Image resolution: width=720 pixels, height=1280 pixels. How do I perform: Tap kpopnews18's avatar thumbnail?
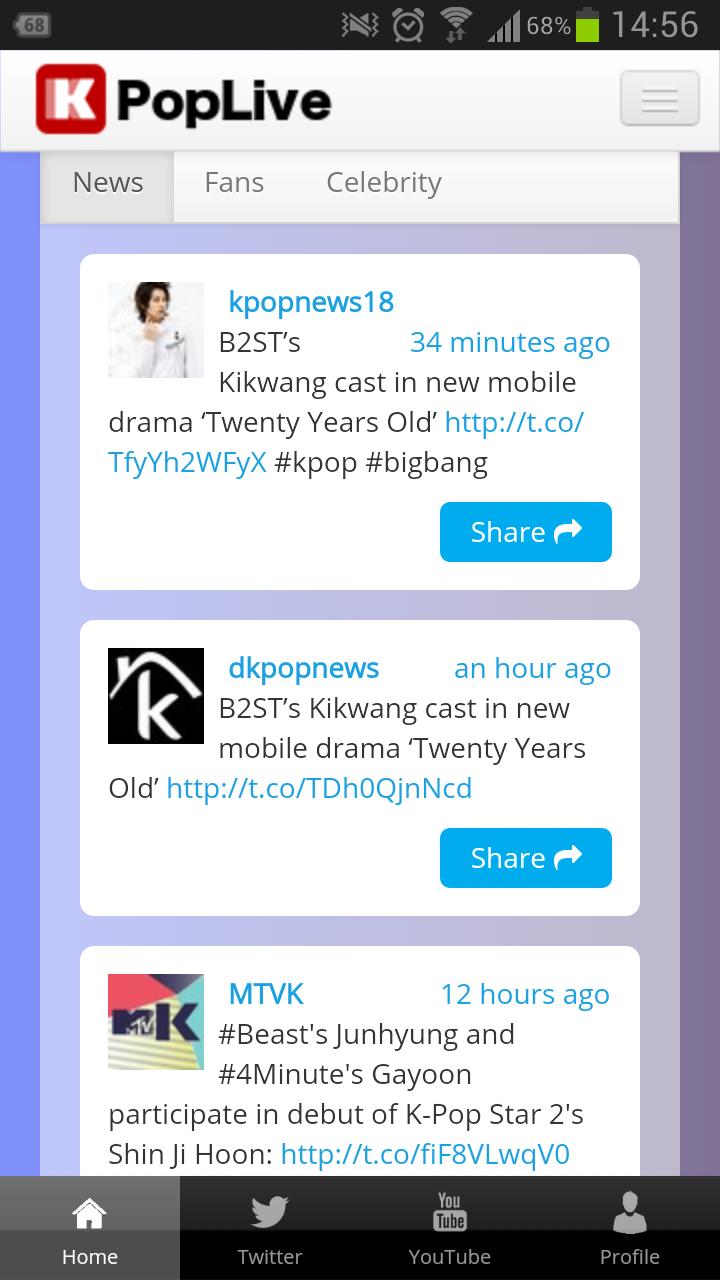click(x=155, y=329)
